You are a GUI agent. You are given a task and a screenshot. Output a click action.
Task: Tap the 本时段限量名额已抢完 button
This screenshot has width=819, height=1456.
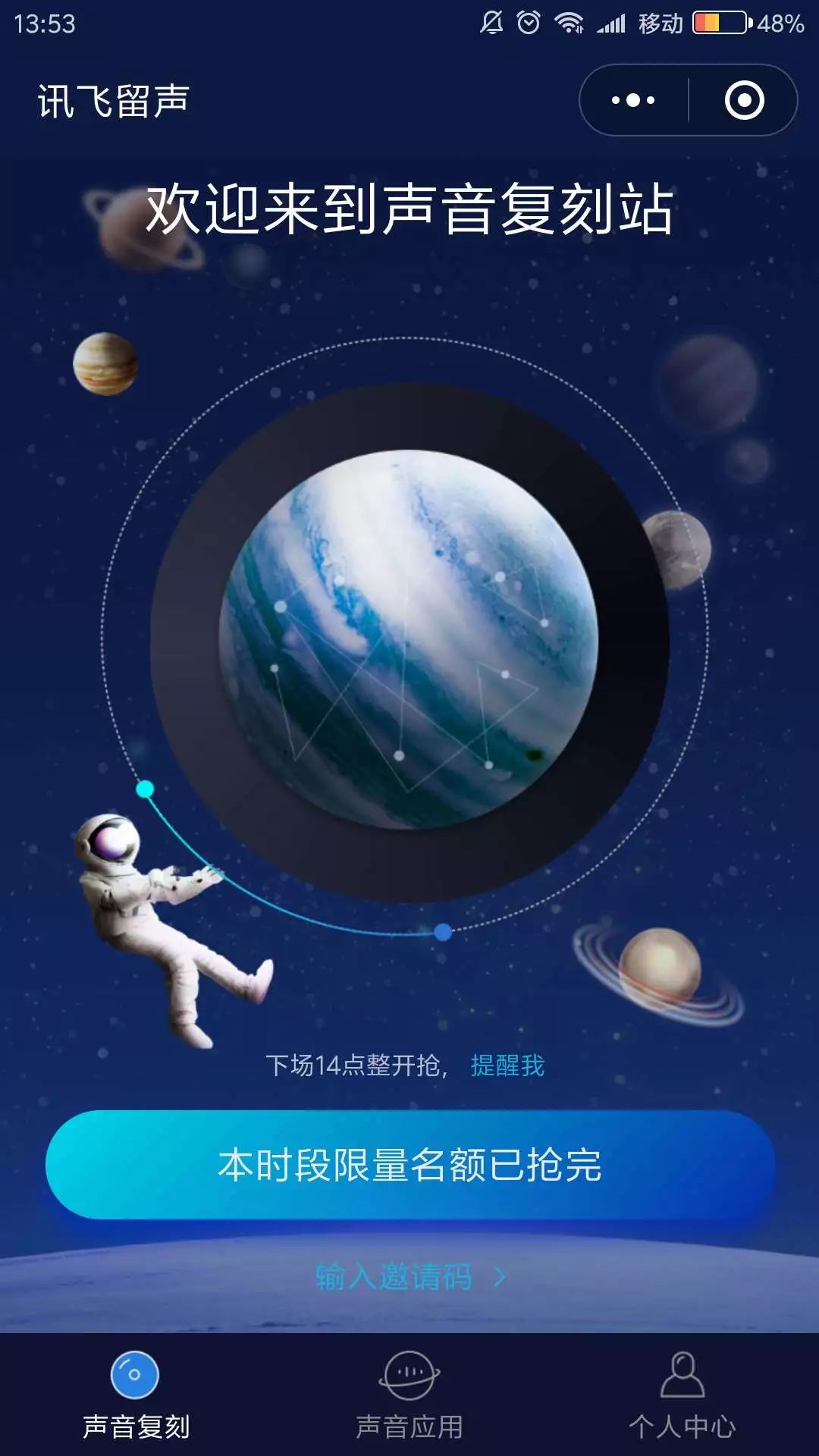(409, 1165)
